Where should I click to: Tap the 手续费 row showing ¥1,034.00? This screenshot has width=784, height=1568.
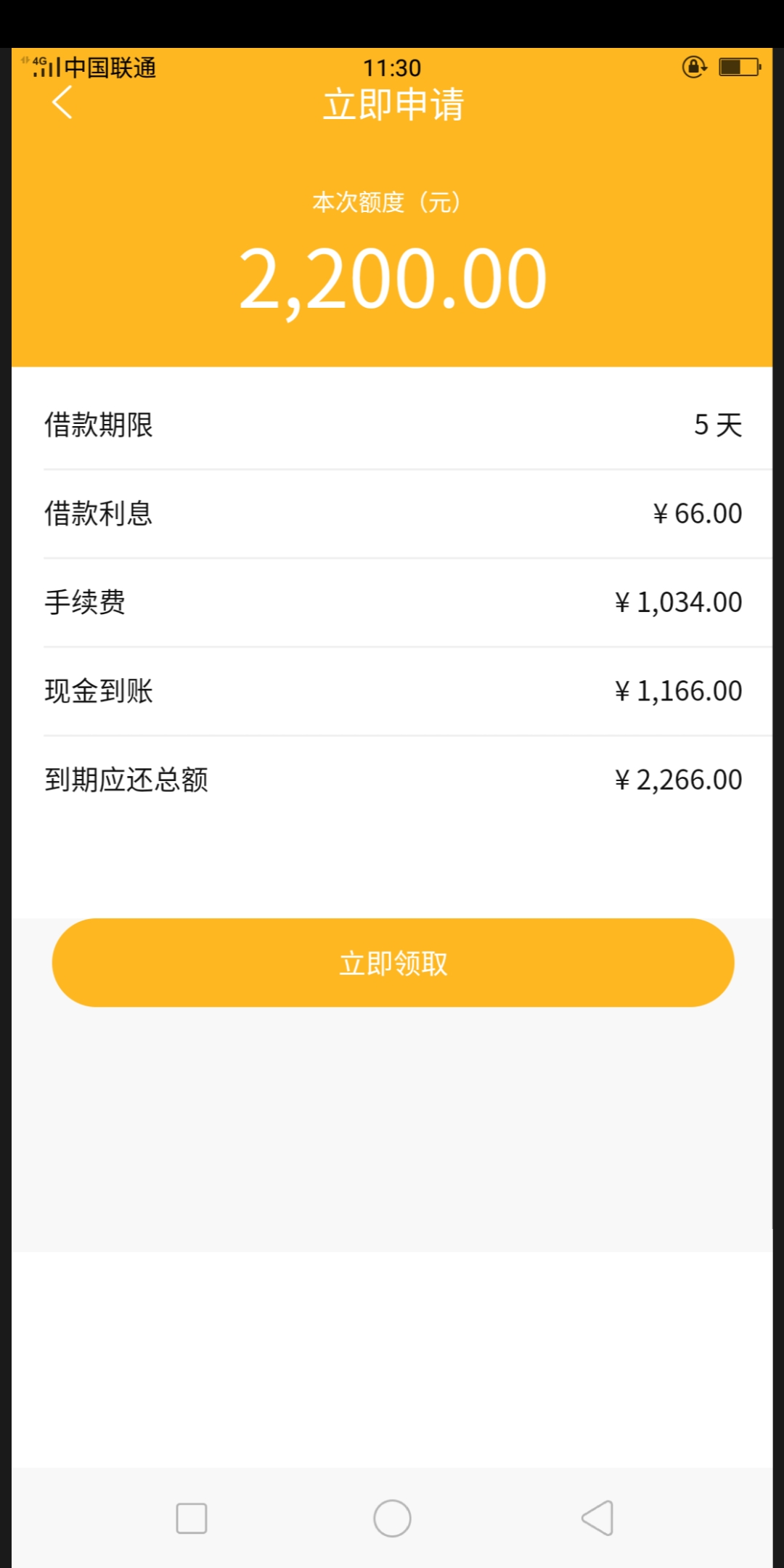[392, 602]
